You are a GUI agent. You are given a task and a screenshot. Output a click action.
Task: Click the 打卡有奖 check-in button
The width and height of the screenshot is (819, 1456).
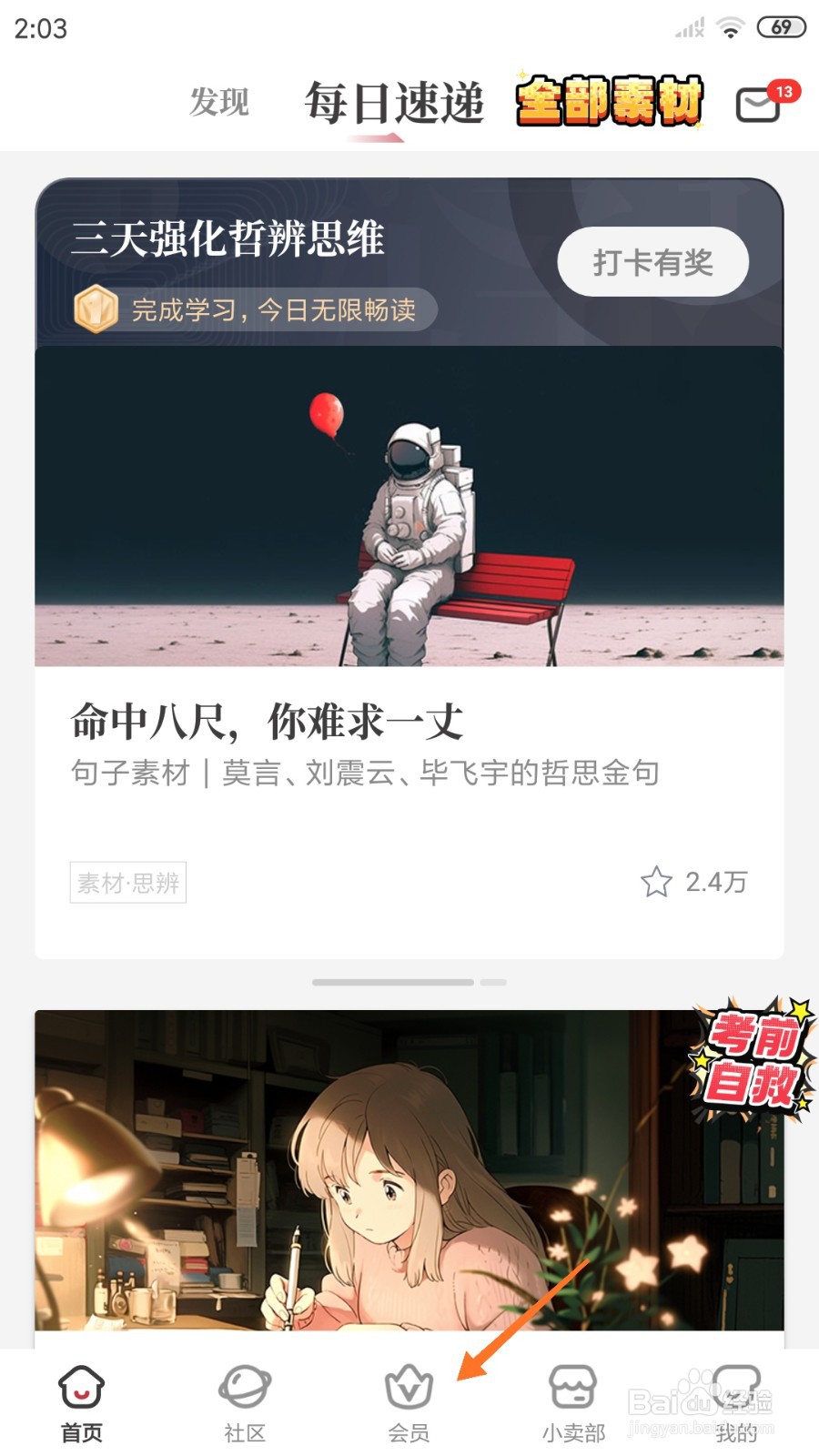coord(652,261)
